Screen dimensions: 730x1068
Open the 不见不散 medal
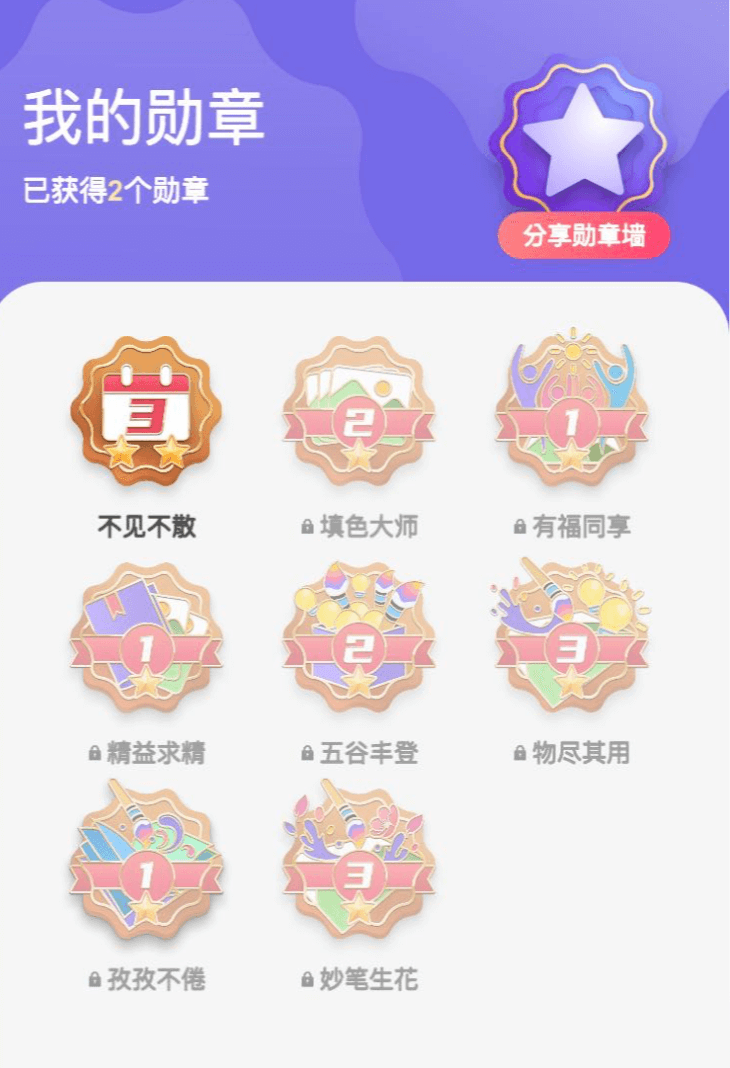coord(146,411)
